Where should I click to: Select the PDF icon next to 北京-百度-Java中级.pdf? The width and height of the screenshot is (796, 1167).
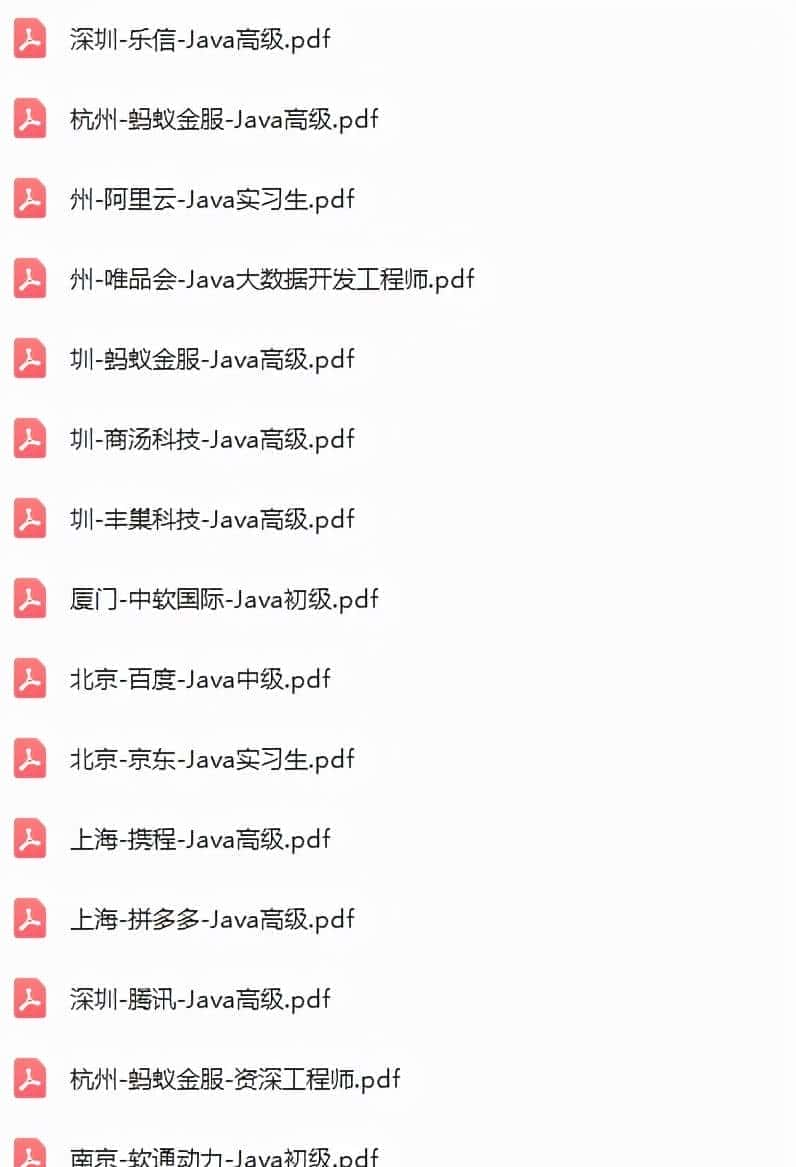point(30,679)
